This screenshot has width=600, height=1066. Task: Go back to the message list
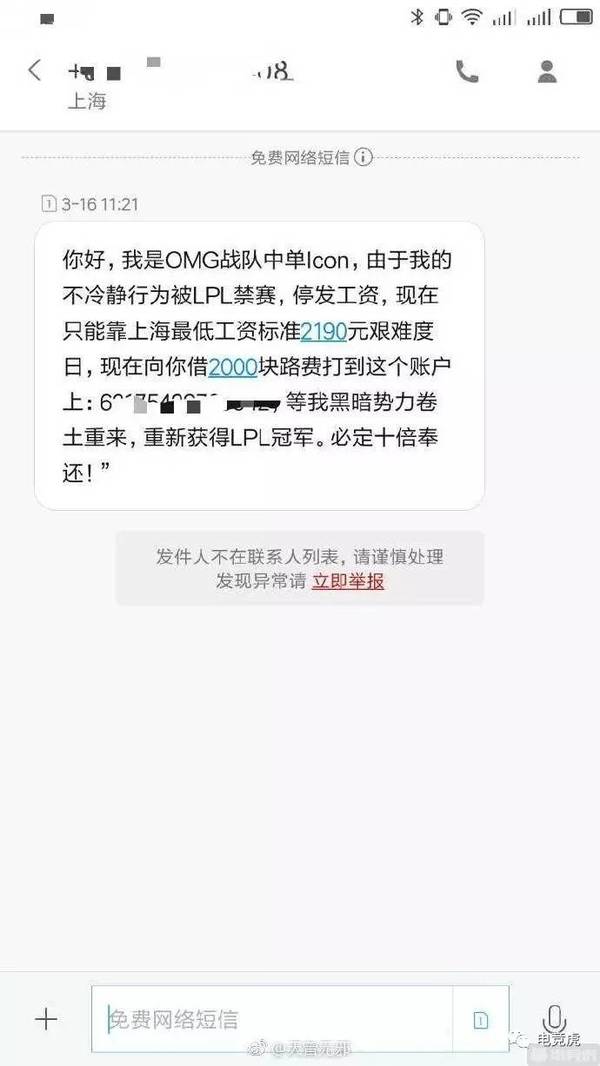click(35, 70)
